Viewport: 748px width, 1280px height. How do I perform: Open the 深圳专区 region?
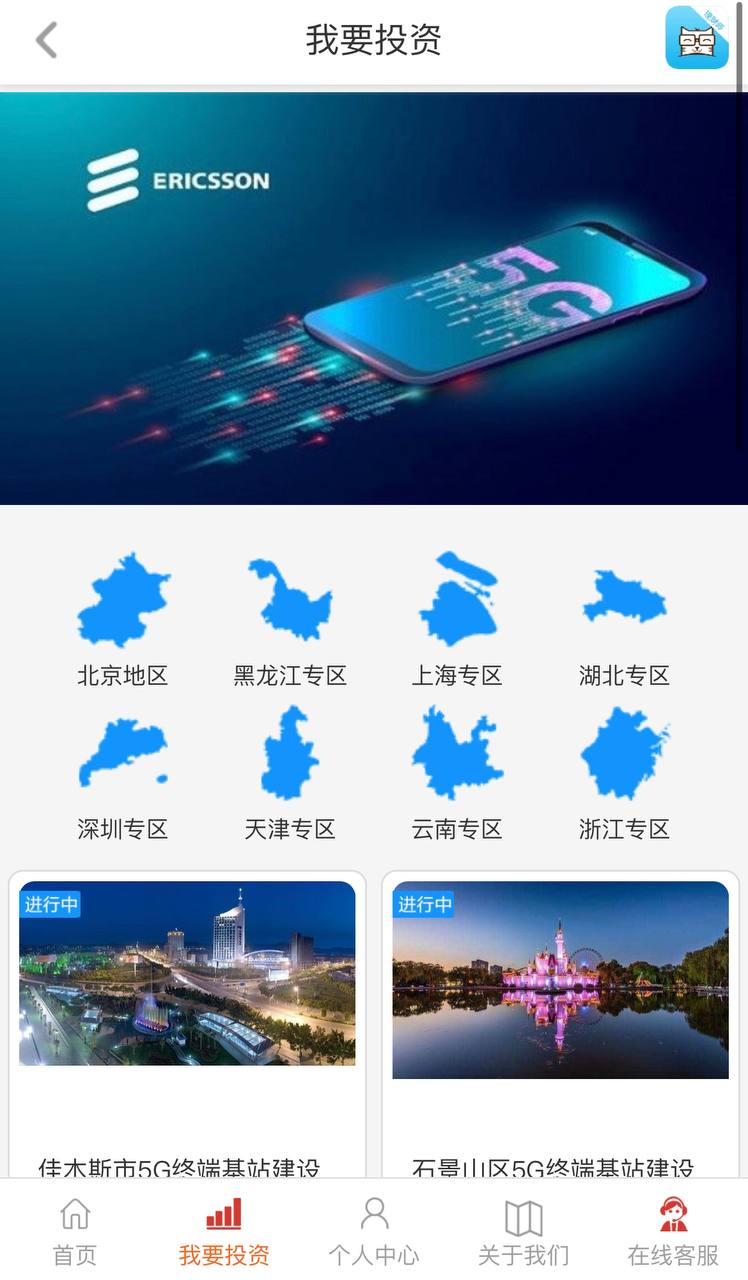123,771
